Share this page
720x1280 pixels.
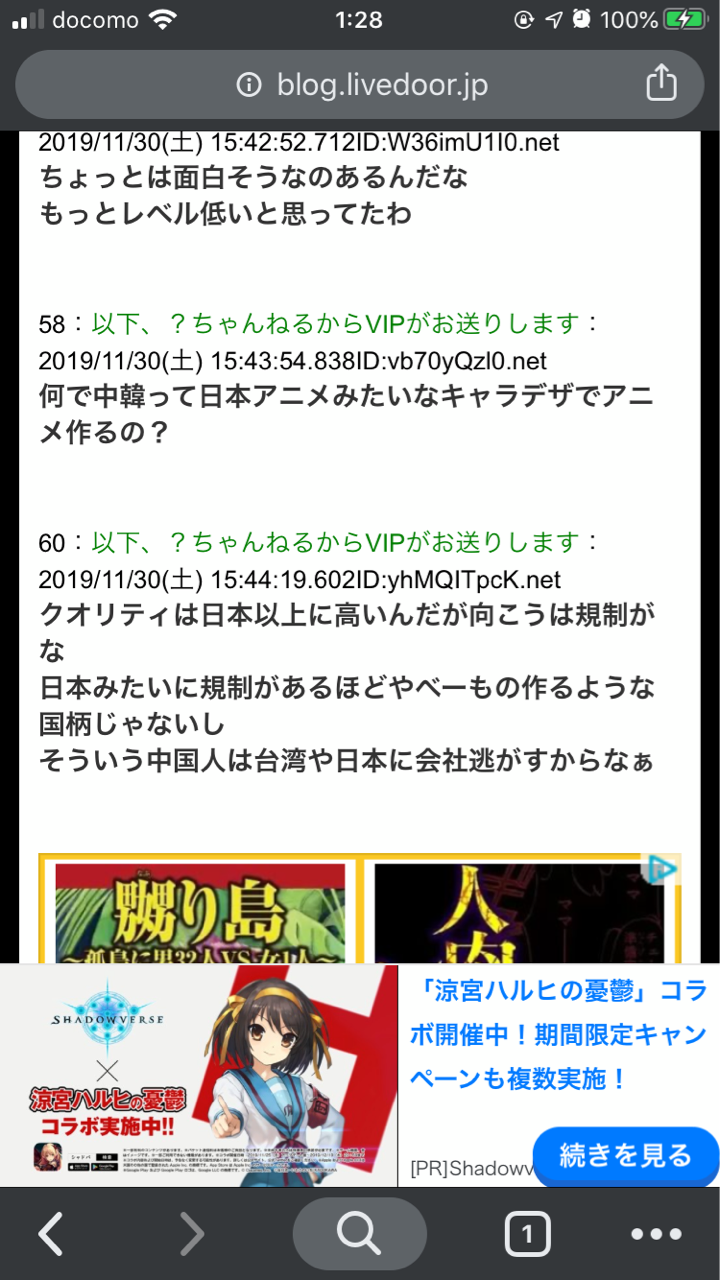point(661,84)
